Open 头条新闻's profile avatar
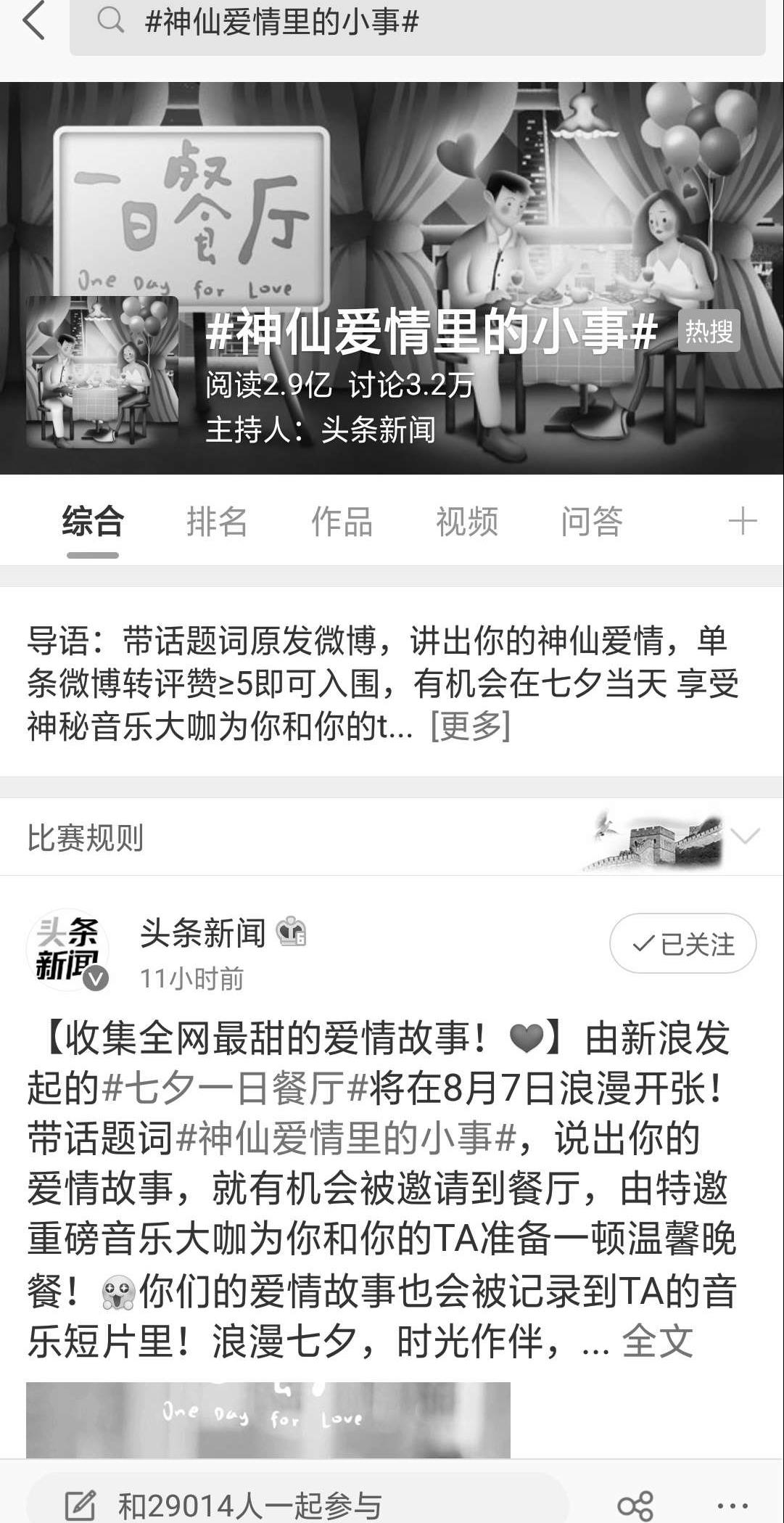 pyautogui.click(x=67, y=949)
